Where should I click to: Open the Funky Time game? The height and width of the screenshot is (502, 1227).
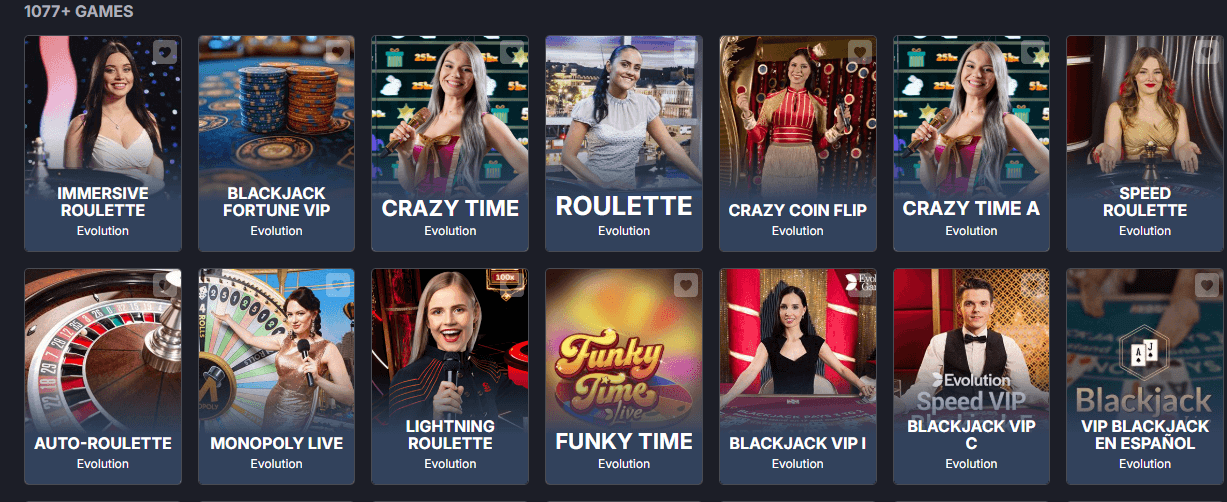(624, 375)
